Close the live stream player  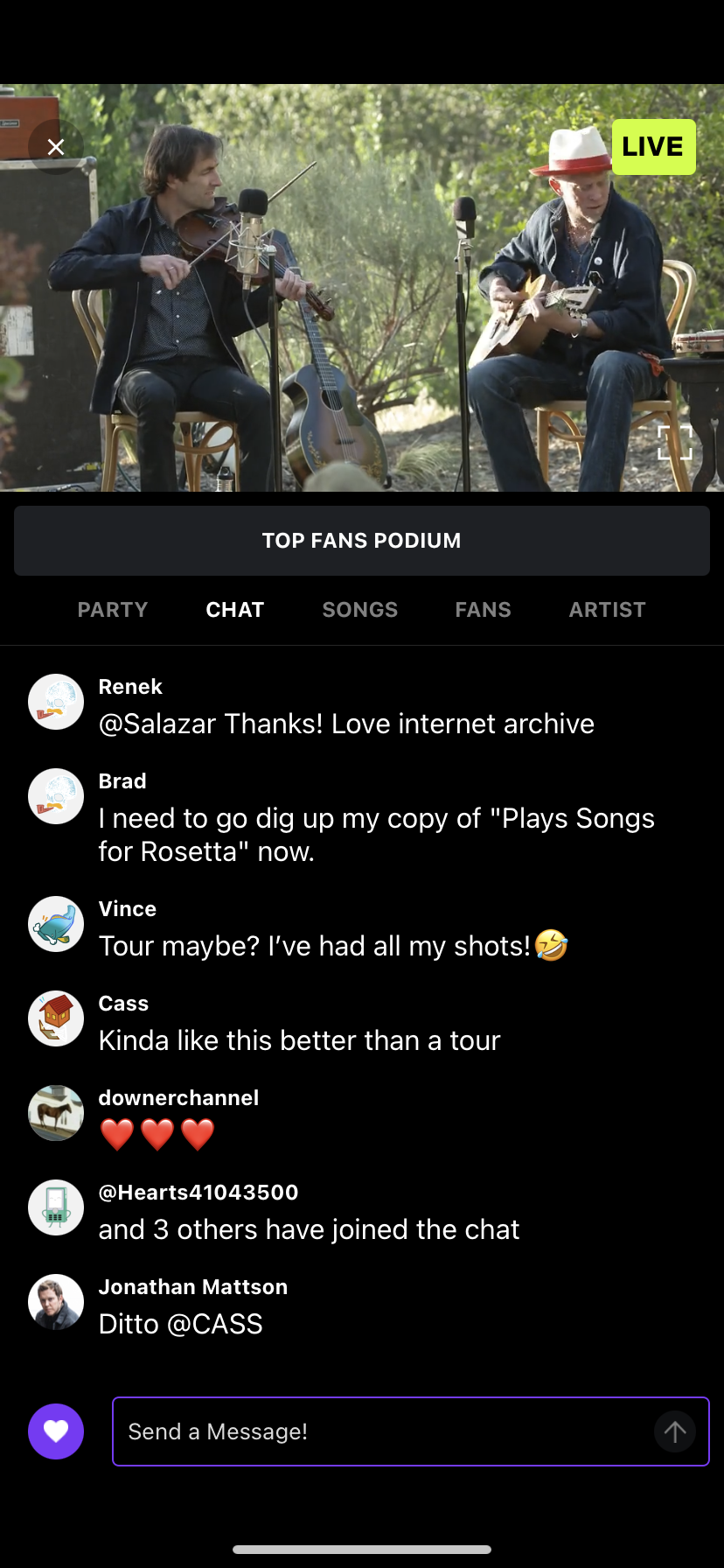pos(56,147)
